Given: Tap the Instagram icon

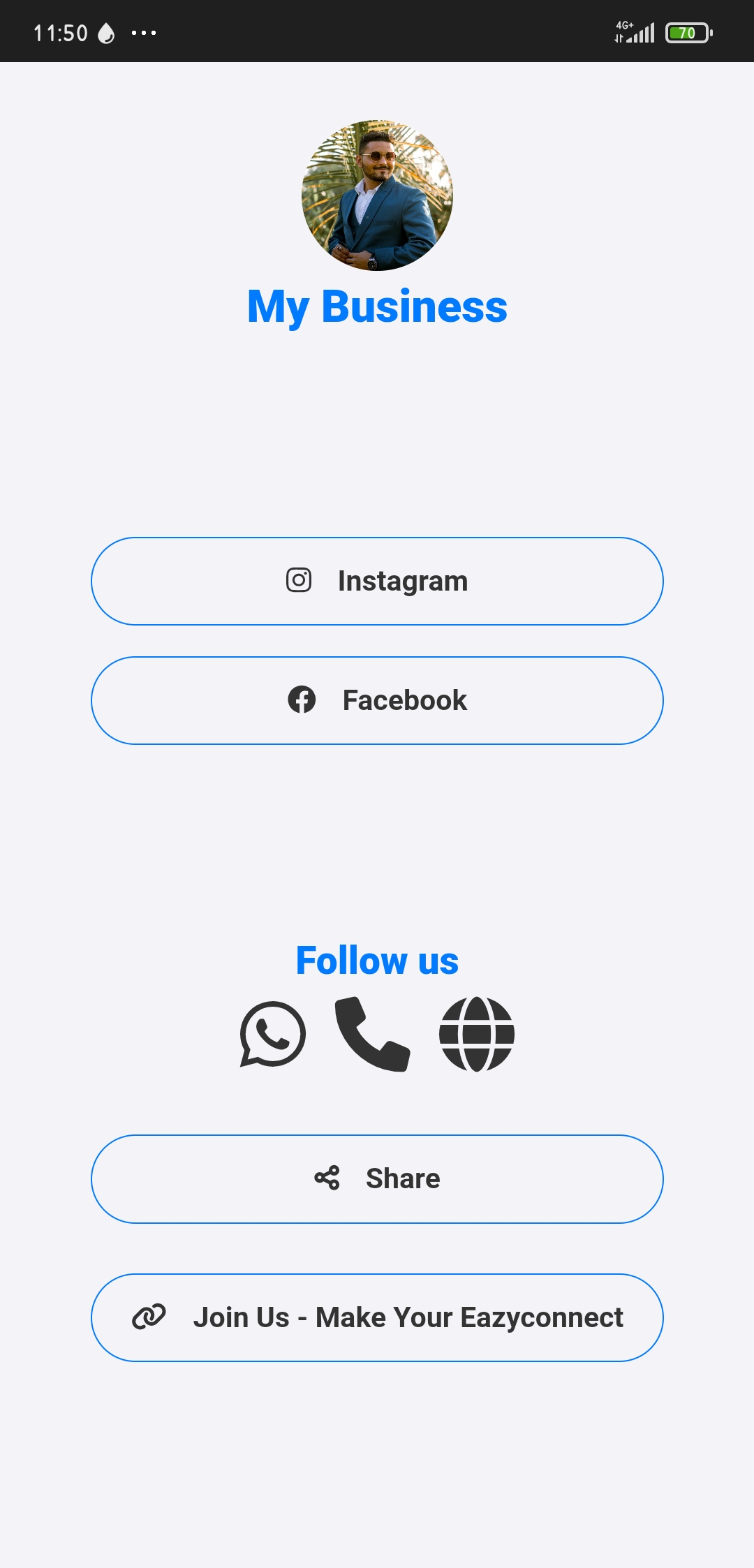Looking at the screenshot, I should point(298,580).
